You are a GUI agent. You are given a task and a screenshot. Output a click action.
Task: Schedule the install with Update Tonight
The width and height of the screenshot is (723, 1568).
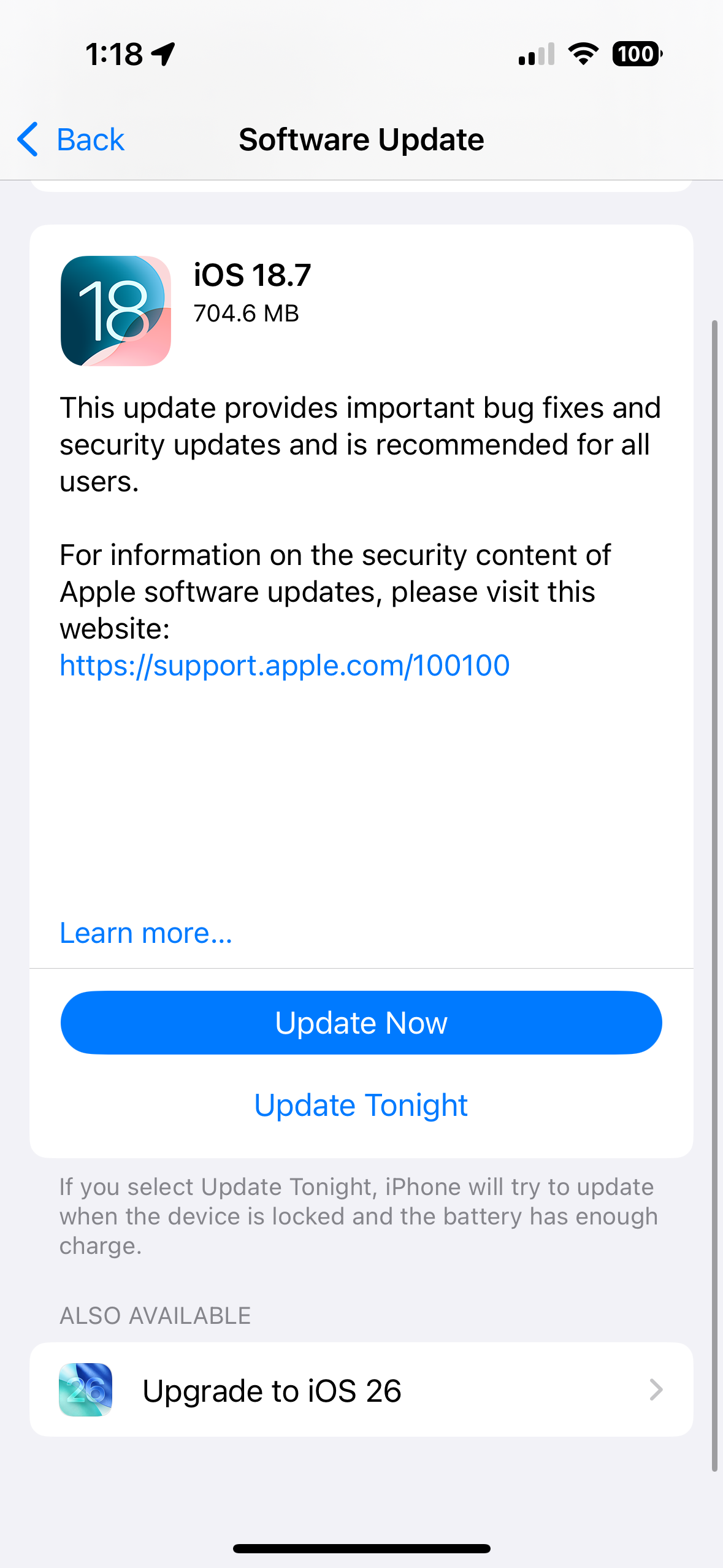coord(361,1105)
